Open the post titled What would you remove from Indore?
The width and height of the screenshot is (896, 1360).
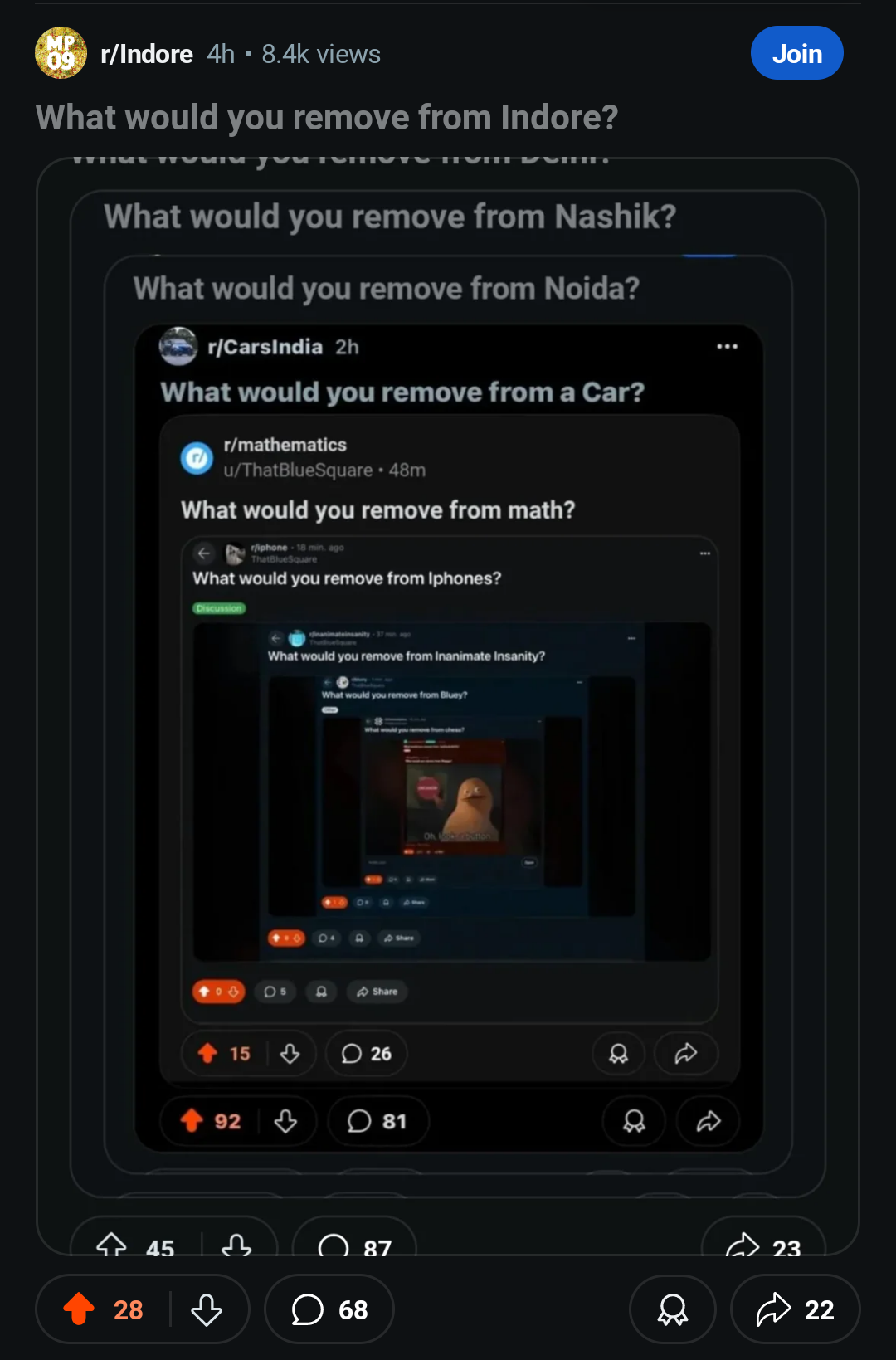(x=327, y=117)
